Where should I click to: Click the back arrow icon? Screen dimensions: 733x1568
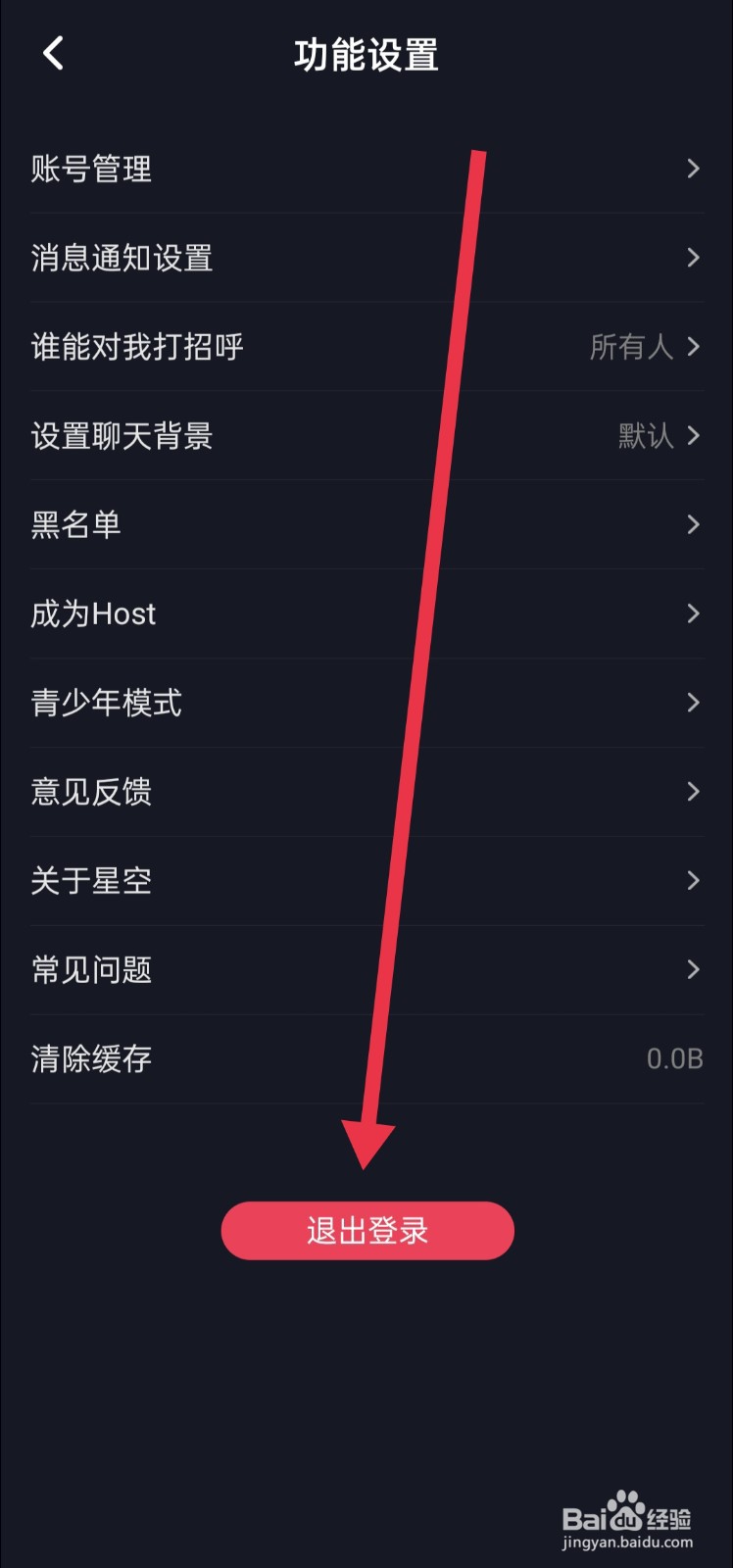(x=53, y=54)
